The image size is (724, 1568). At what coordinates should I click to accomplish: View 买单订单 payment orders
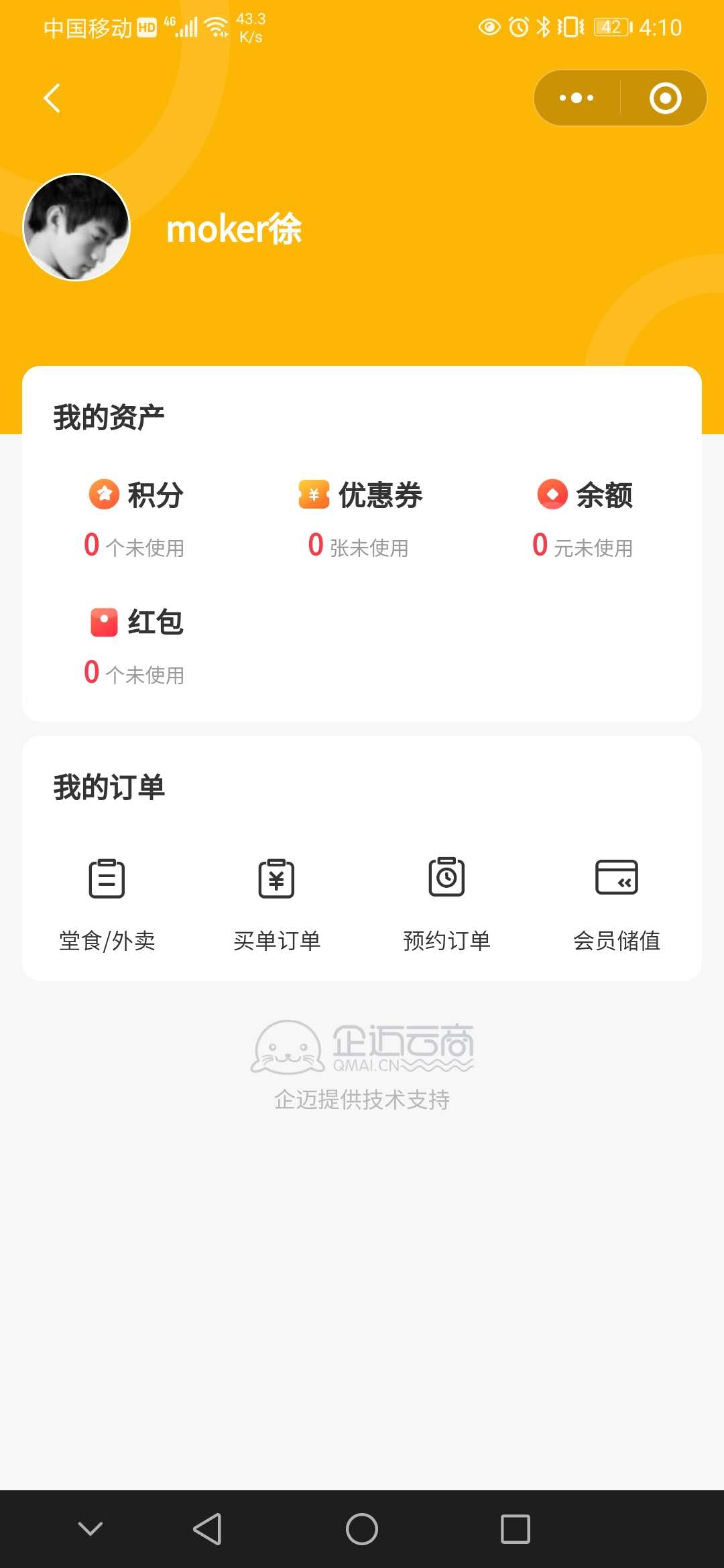tap(277, 903)
